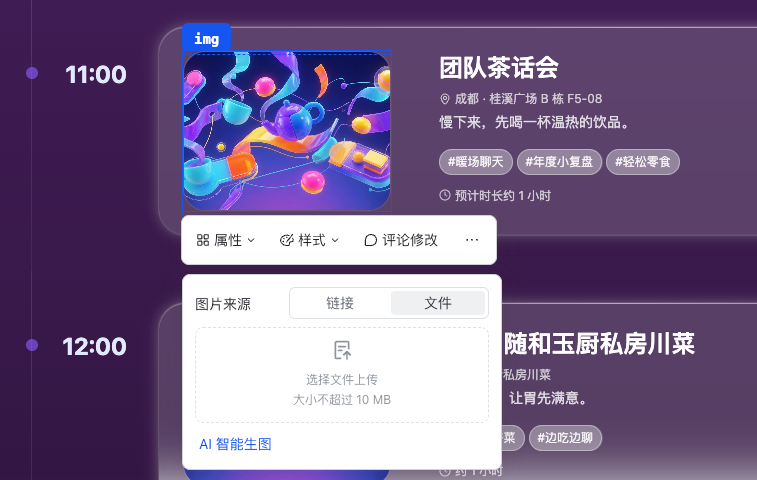The image size is (757, 480).
Task: Tap the #暖场聊天 tag chip
Action: [x=475, y=161]
